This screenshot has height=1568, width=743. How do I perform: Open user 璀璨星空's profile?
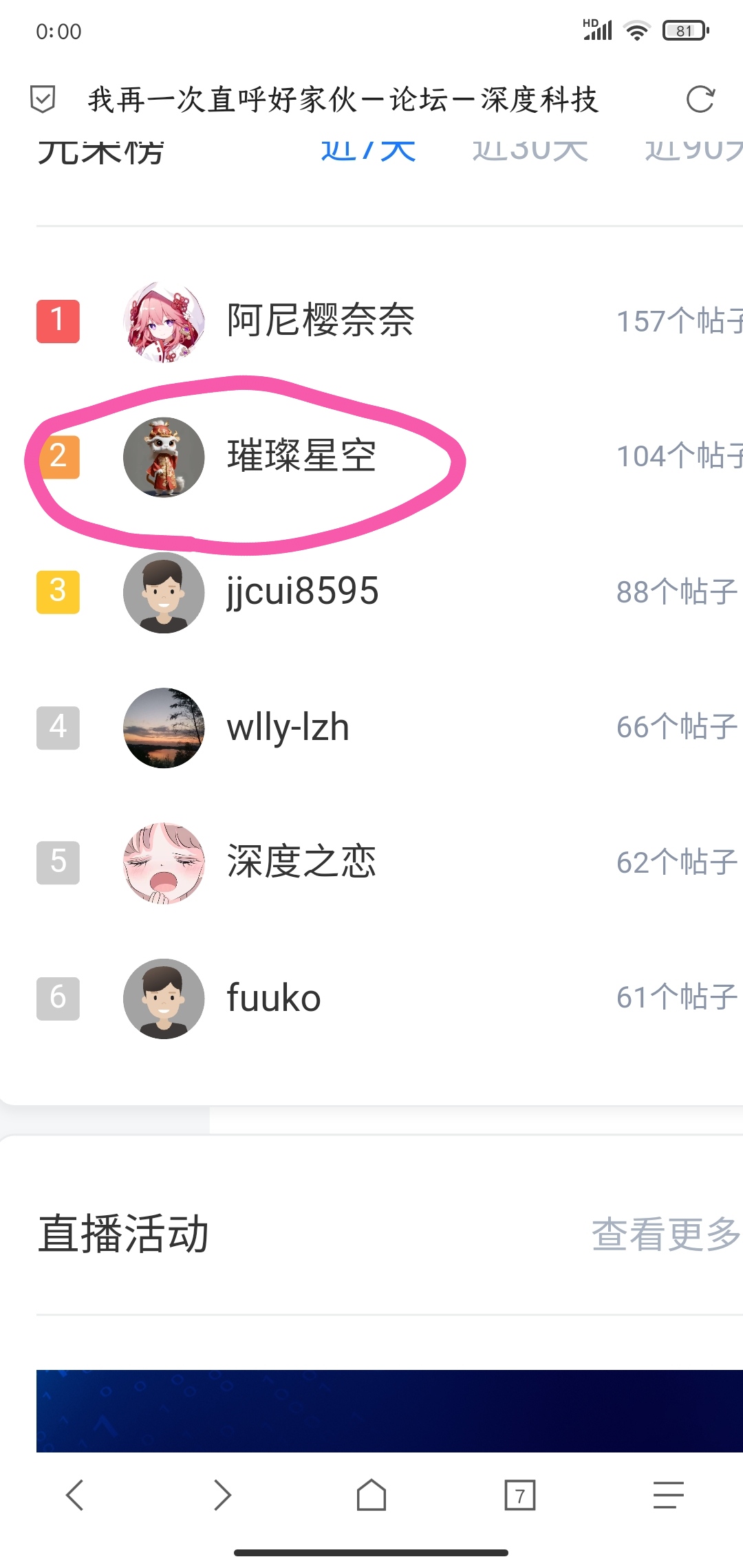[301, 456]
